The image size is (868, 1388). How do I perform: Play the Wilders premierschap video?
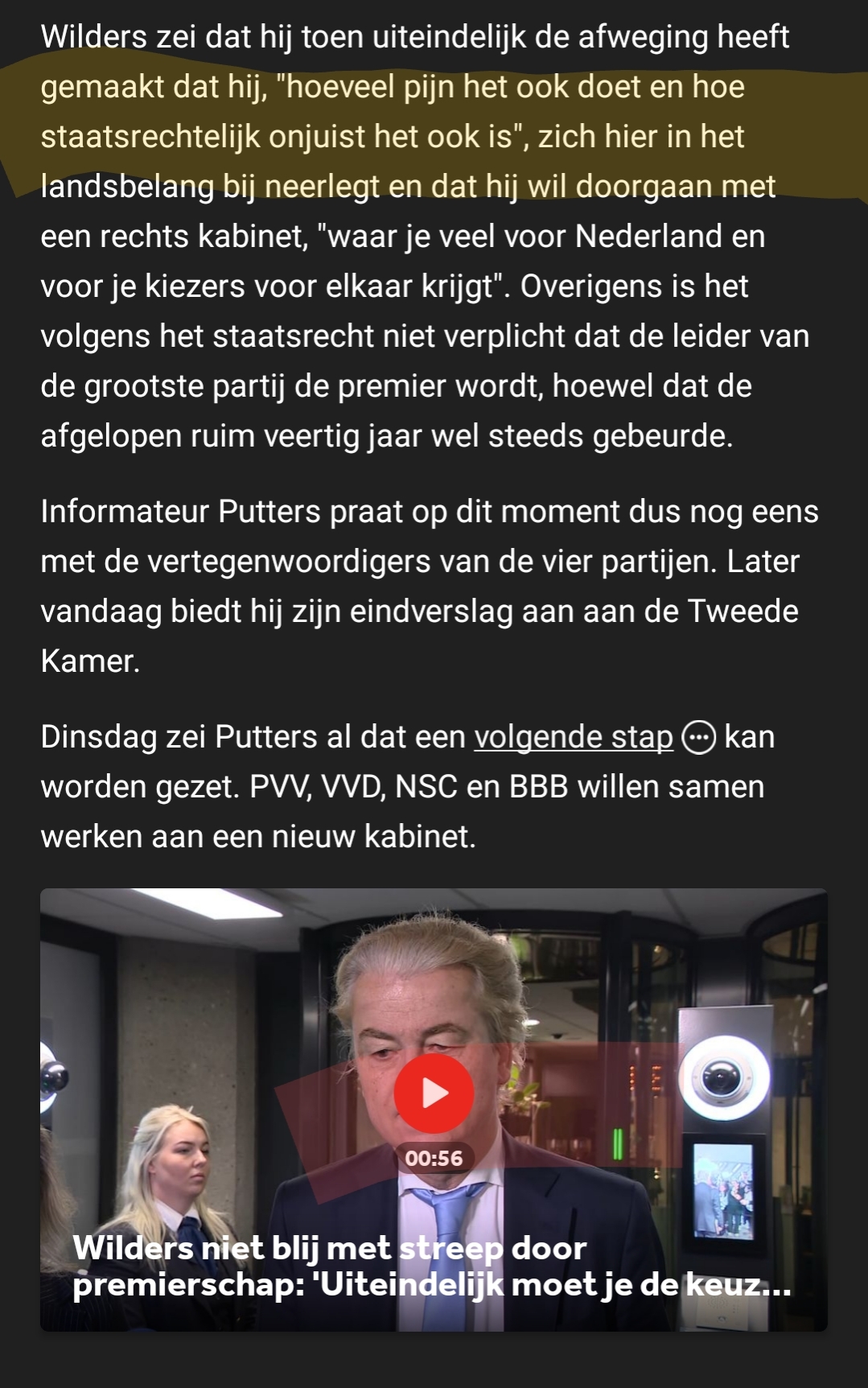434,1094
